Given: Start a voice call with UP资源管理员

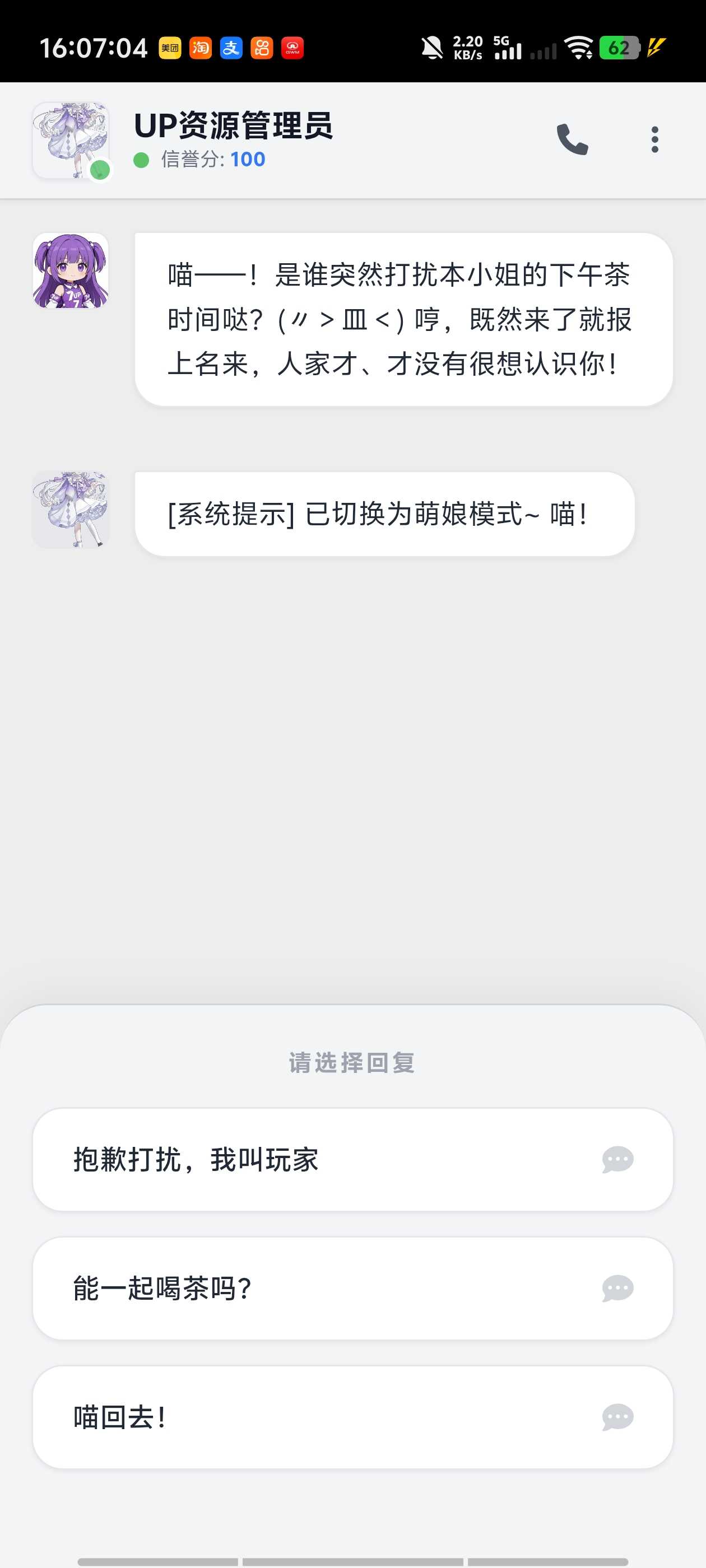Looking at the screenshot, I should tap(572, 139).
